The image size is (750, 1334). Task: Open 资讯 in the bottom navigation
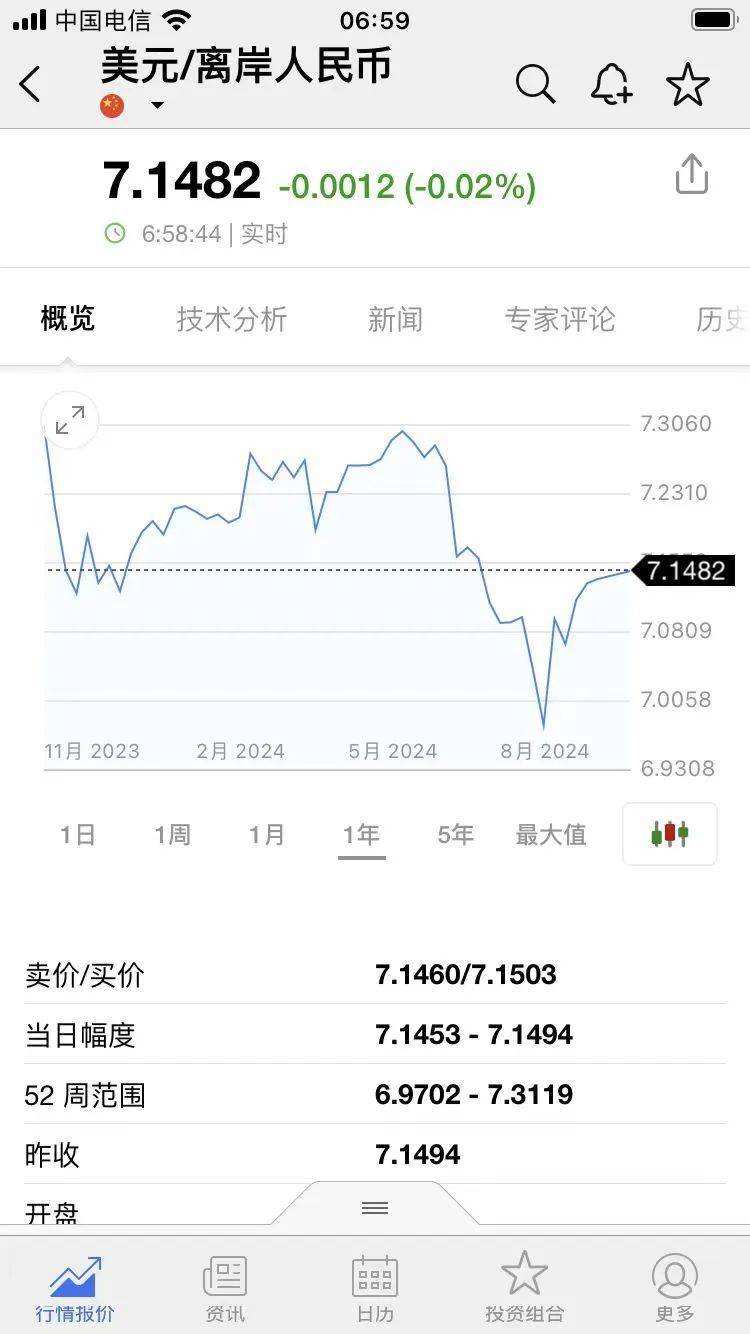[x=224, y=1285]
